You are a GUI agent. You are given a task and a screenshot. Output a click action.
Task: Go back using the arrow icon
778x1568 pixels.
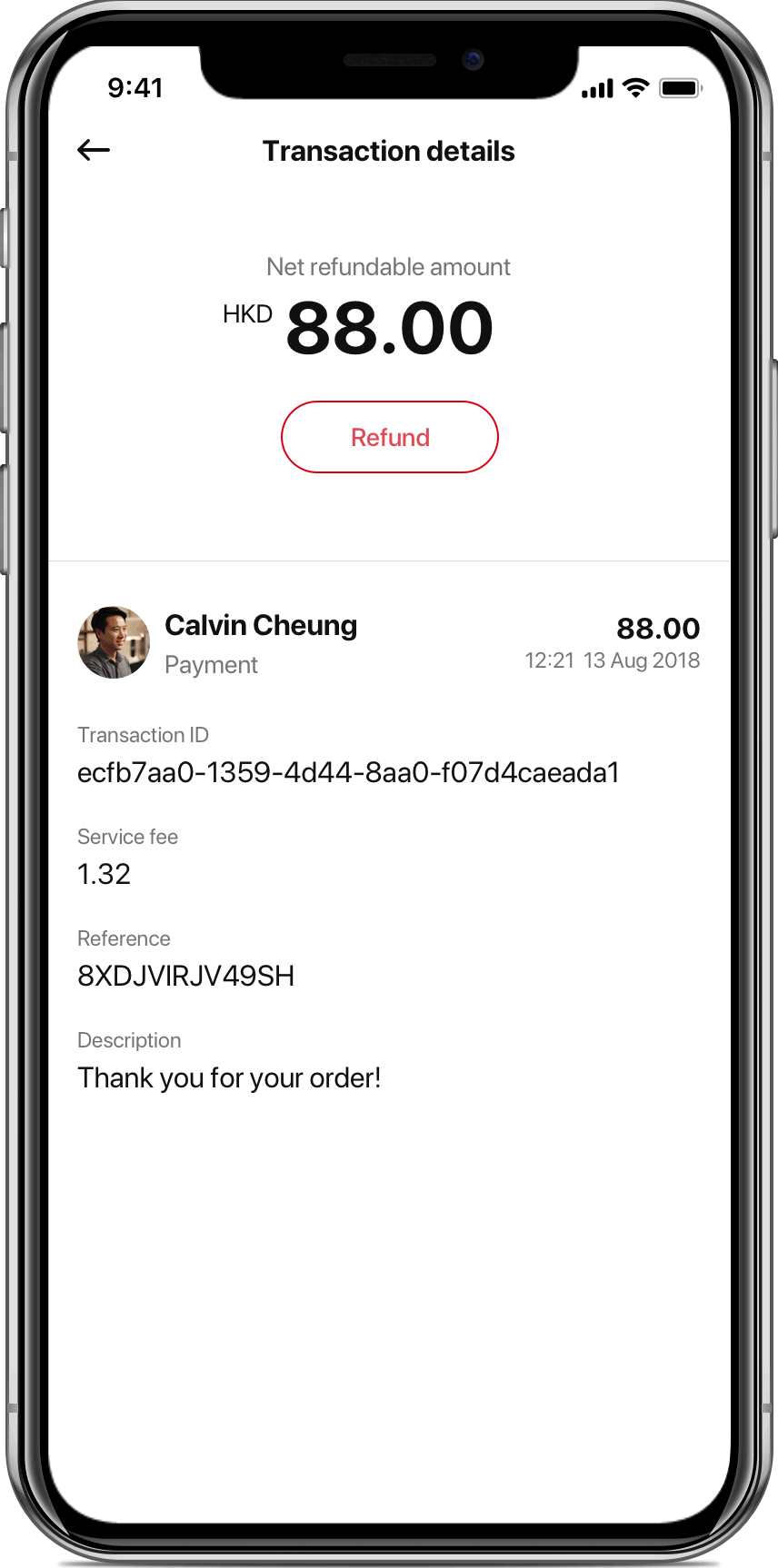(x=94, y=150)
